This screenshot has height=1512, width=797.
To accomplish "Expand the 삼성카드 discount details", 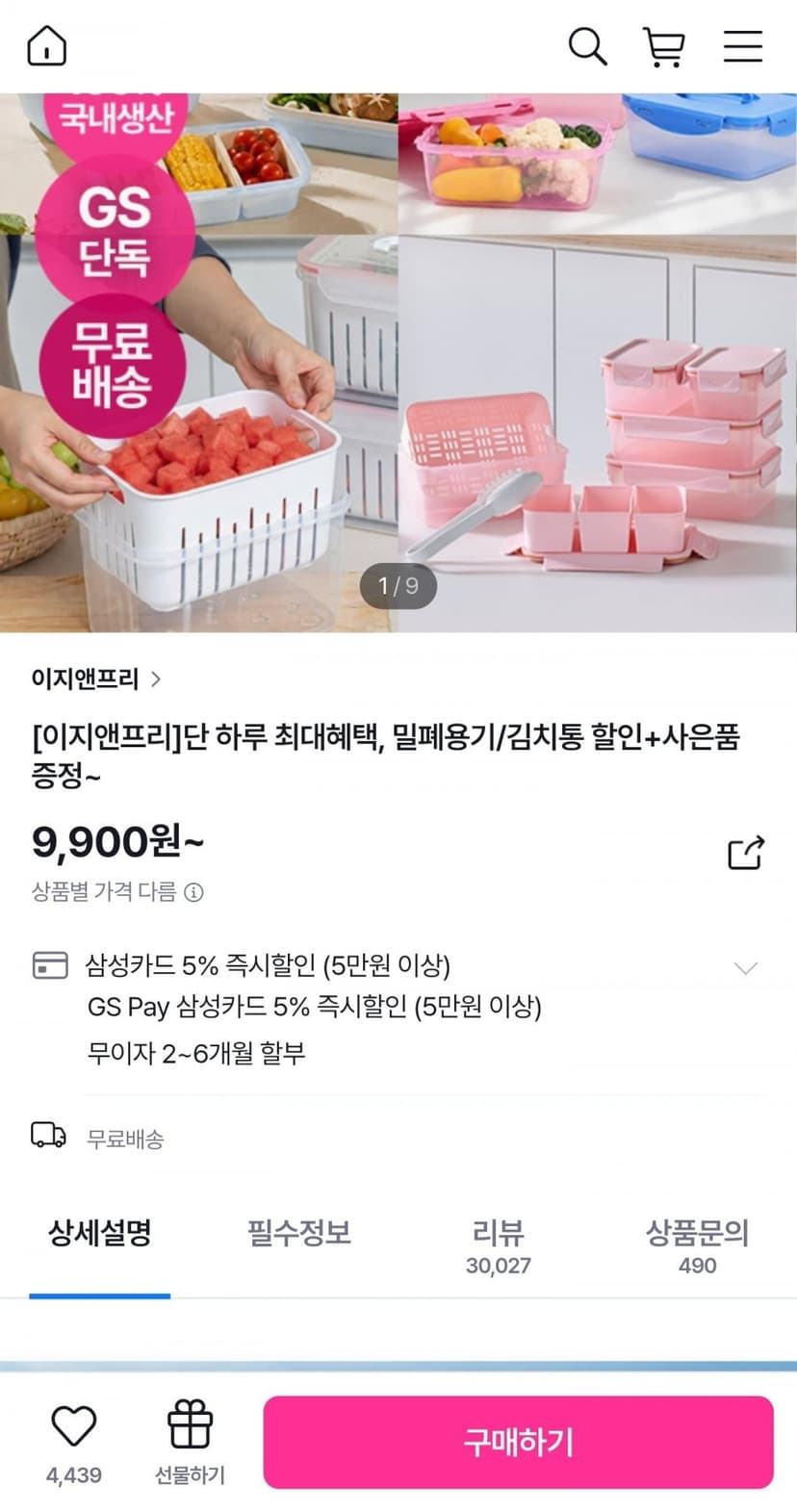I will coord(746,967).
